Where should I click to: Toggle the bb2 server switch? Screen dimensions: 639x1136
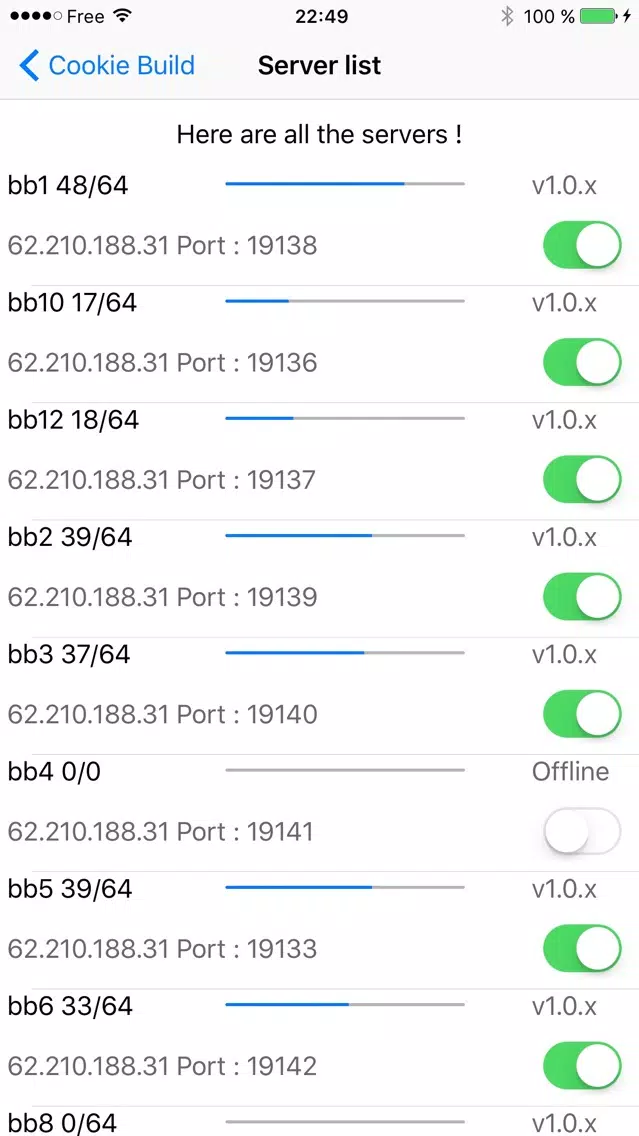point(582,597)
